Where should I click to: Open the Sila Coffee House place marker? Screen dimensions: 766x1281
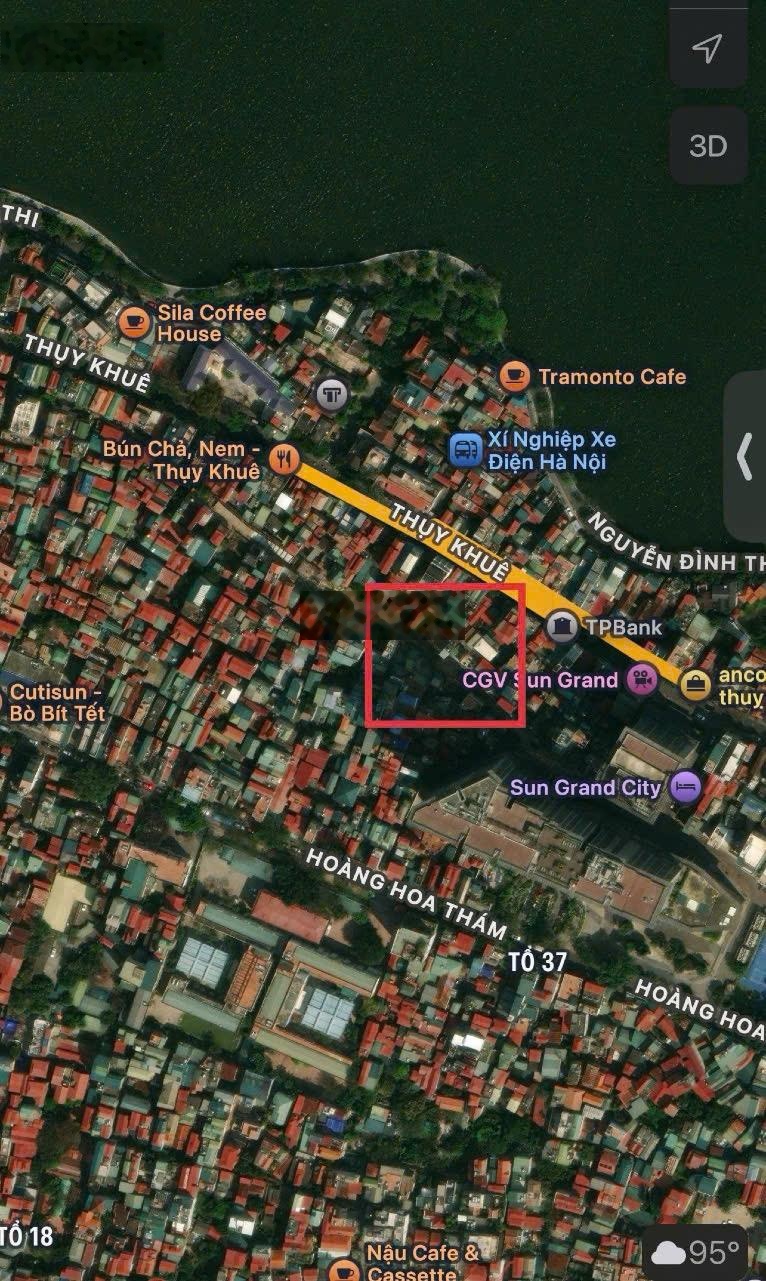tap(134, 322)
